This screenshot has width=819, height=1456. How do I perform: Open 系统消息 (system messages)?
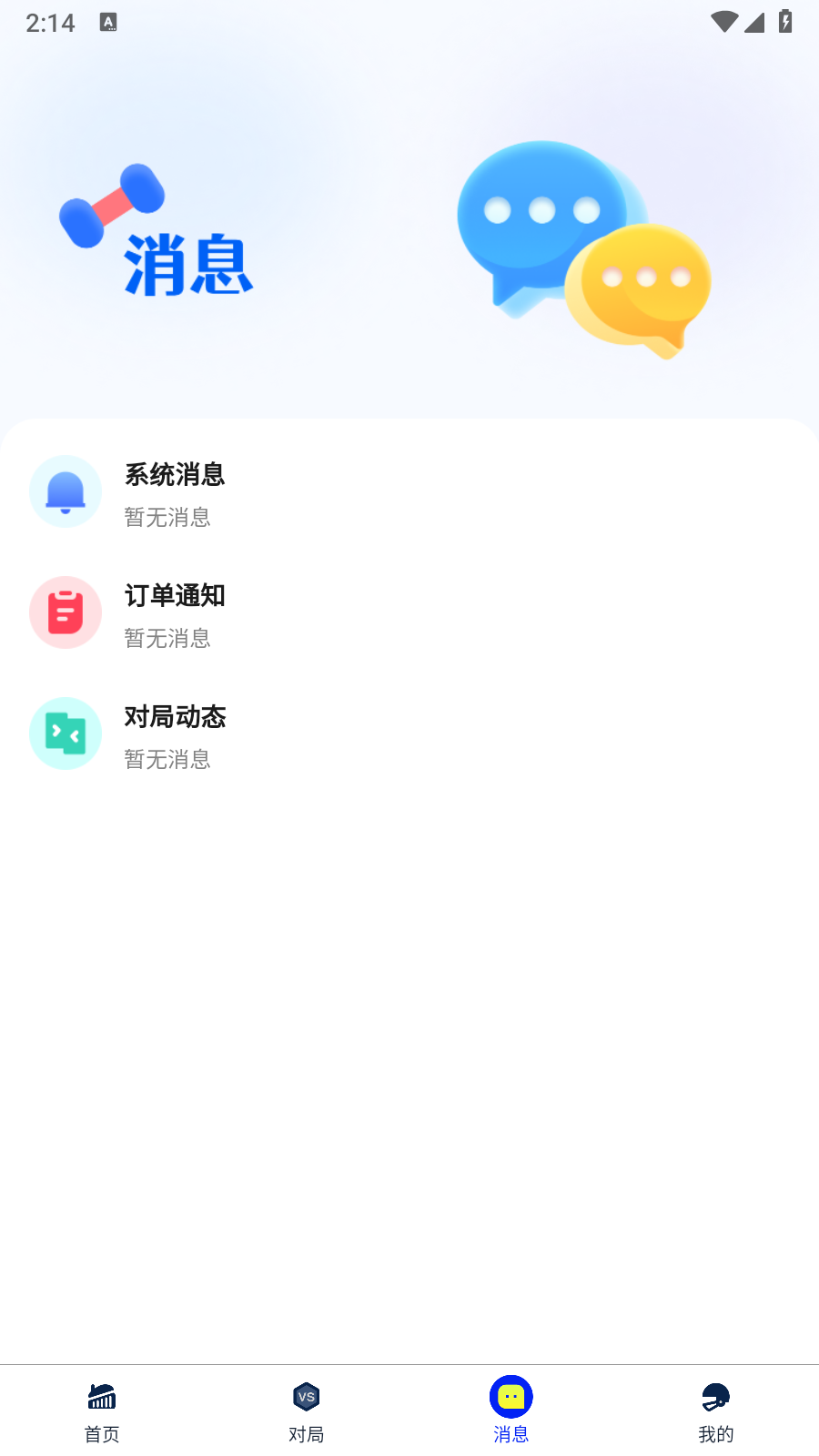[x=409, y=492]
